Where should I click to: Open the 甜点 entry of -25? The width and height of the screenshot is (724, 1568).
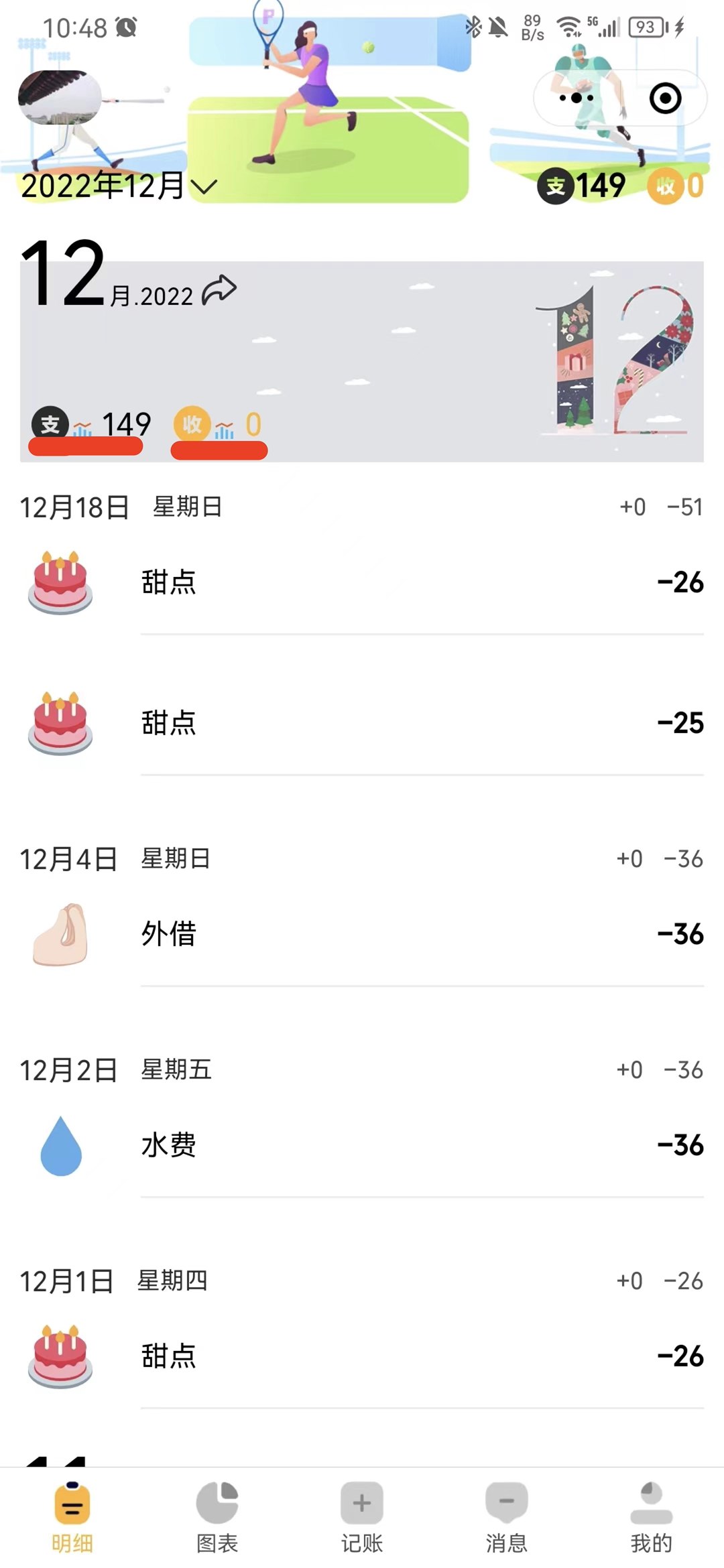pos(422,723)
